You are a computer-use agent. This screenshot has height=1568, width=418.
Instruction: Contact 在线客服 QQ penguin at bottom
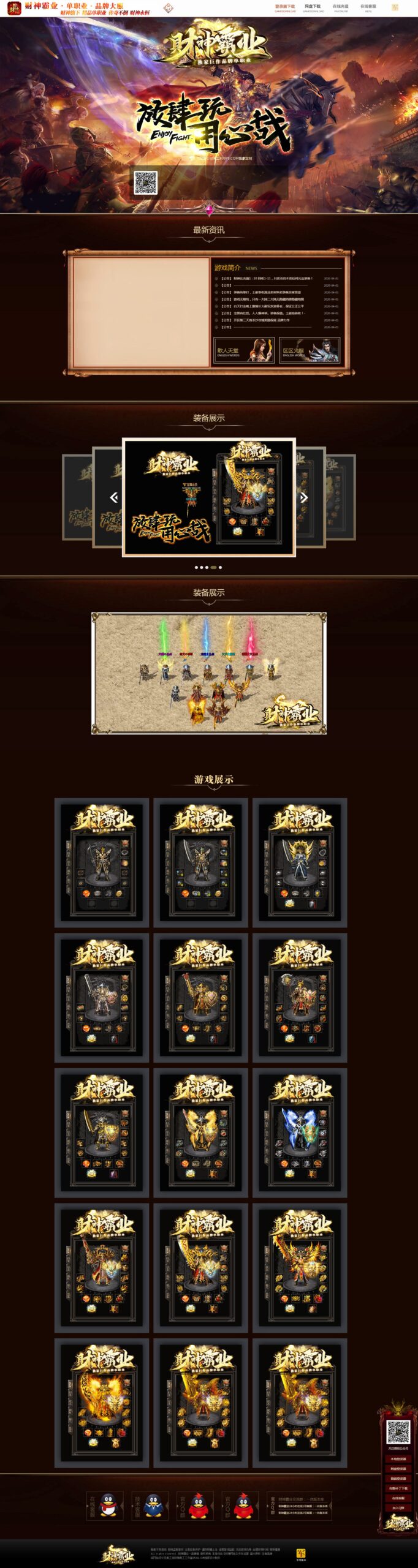click(x=108, y=1506)
